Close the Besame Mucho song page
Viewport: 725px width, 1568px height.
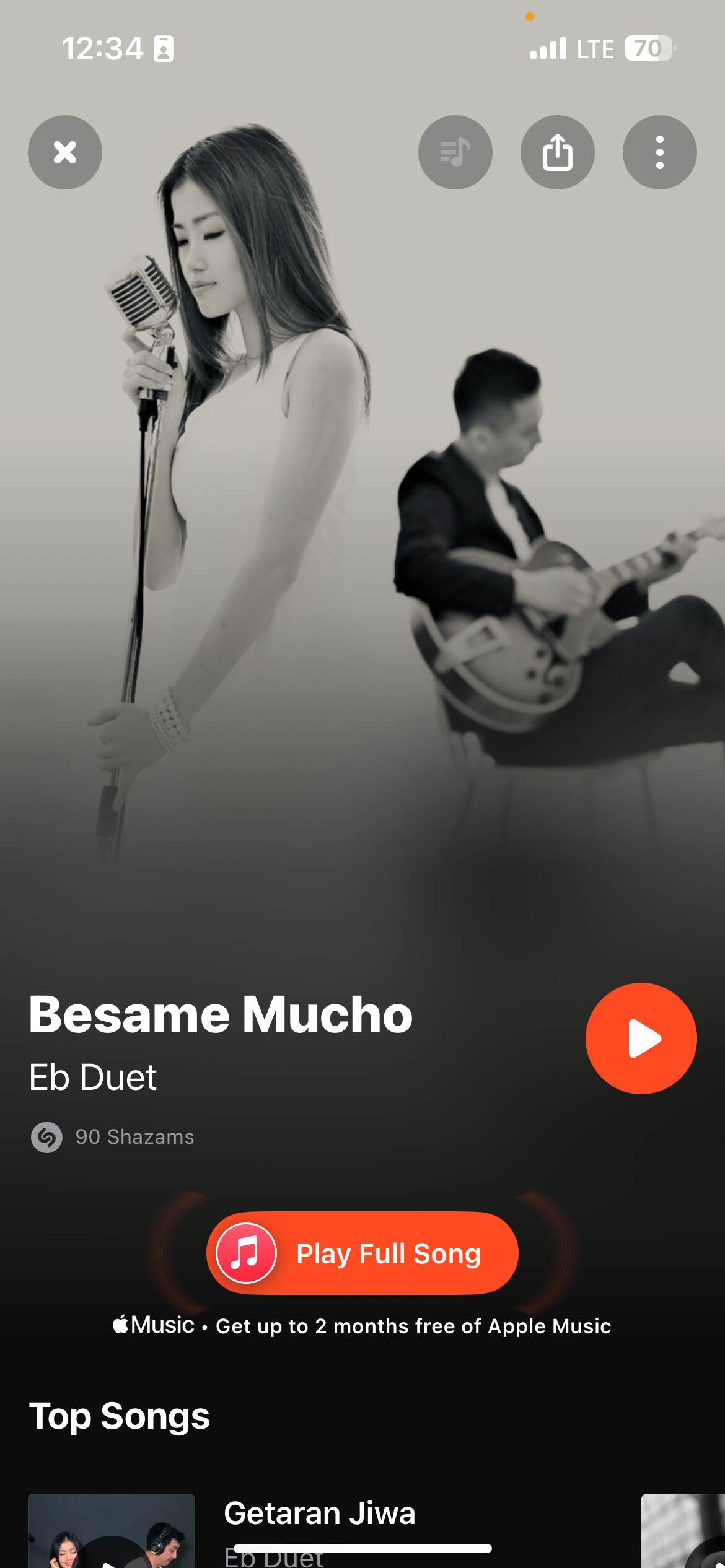[64, 152]
